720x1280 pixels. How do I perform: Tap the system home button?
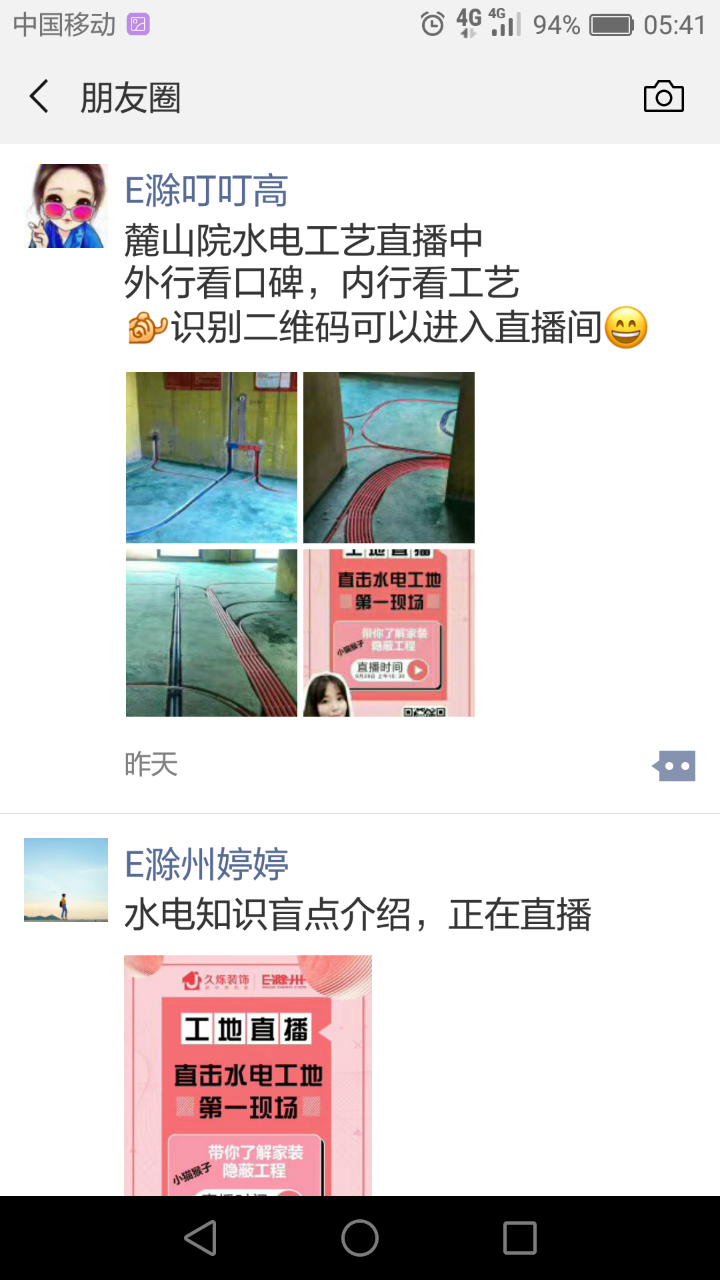pos(360,1238)
